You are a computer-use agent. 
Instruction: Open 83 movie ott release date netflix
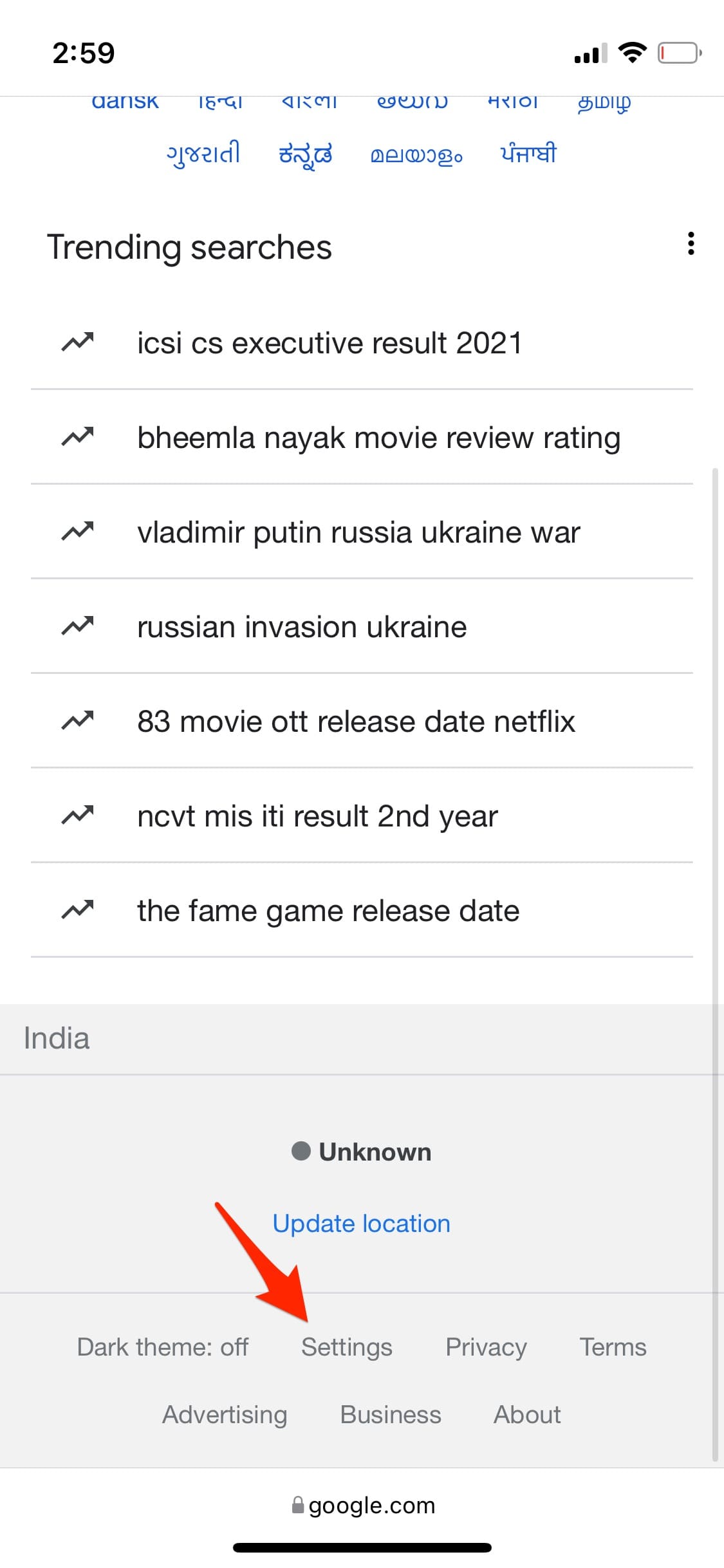(362, 721)
